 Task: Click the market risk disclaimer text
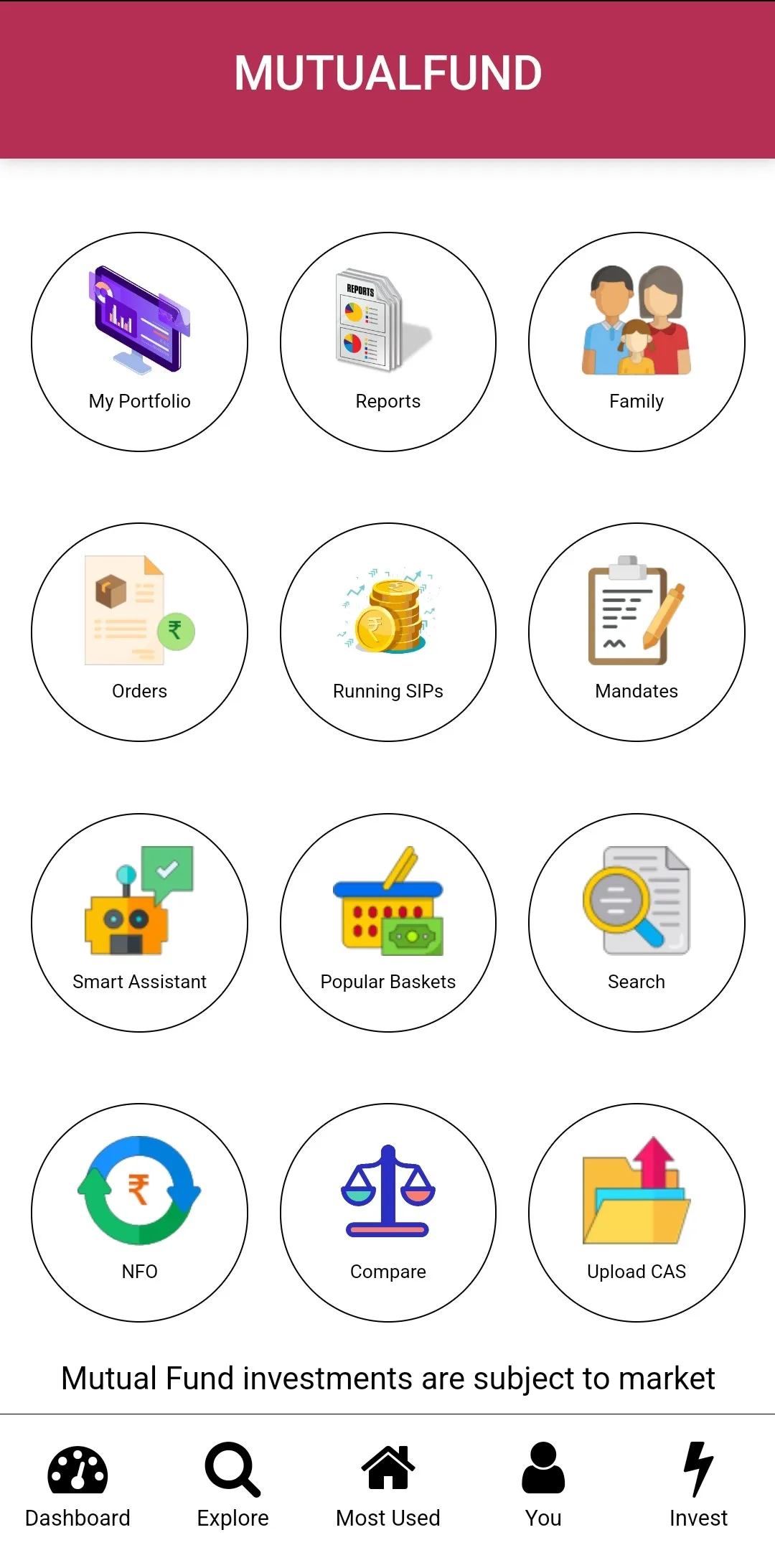click(387, 1378)
